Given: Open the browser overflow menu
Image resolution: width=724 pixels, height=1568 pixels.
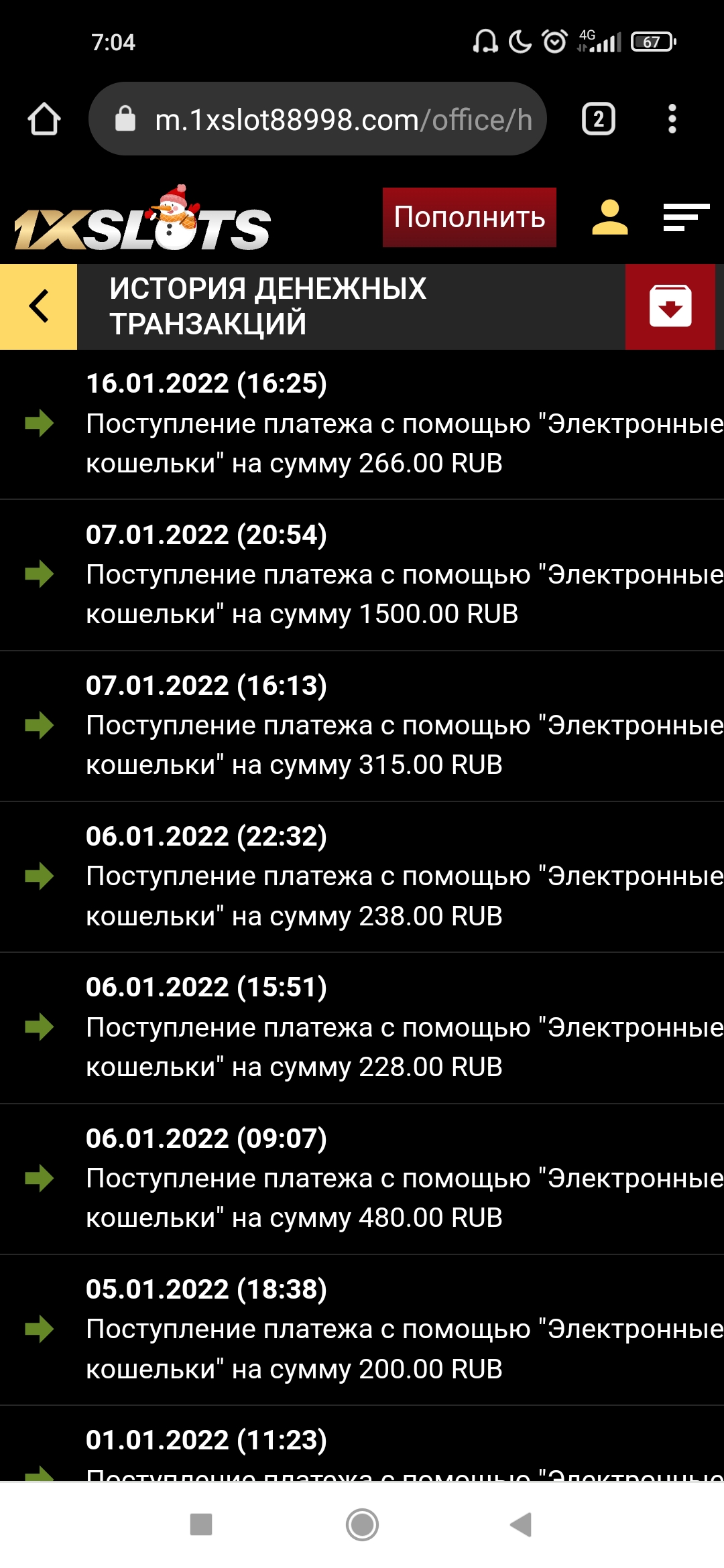Looking at the screenshot, I should point(672,119).
